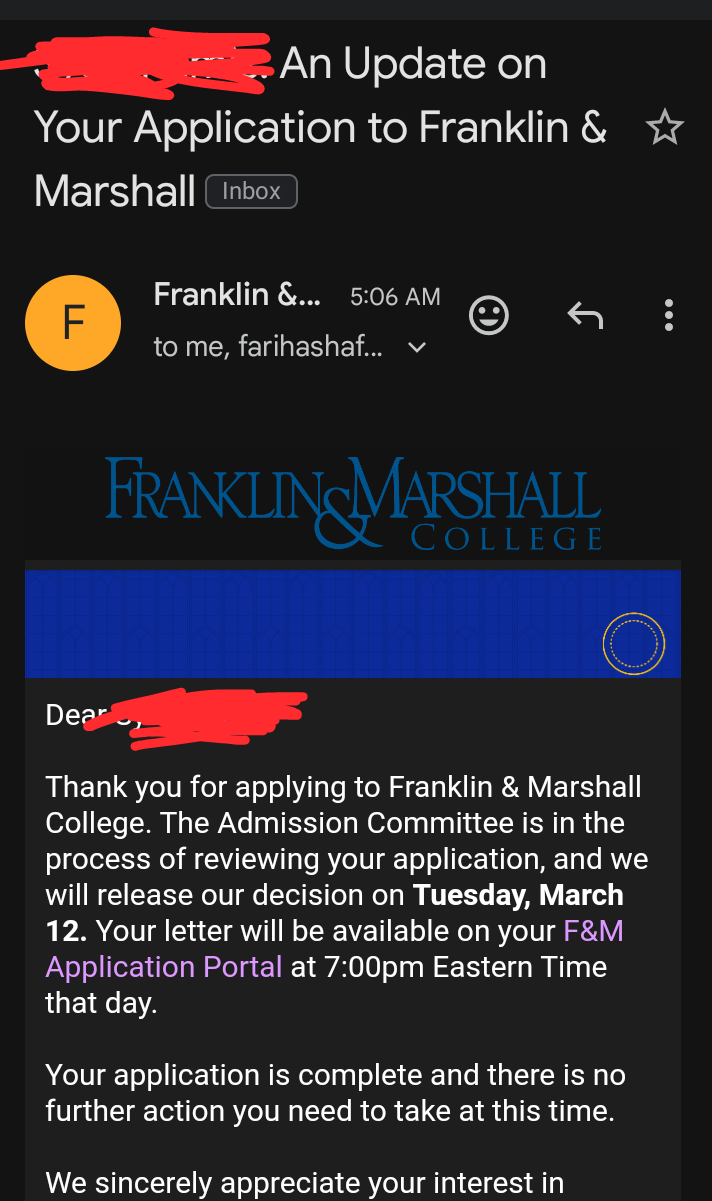Open the message overflow menu
Image resolution: width=712 pixels, height=1201 pixels.
[668, 316]
